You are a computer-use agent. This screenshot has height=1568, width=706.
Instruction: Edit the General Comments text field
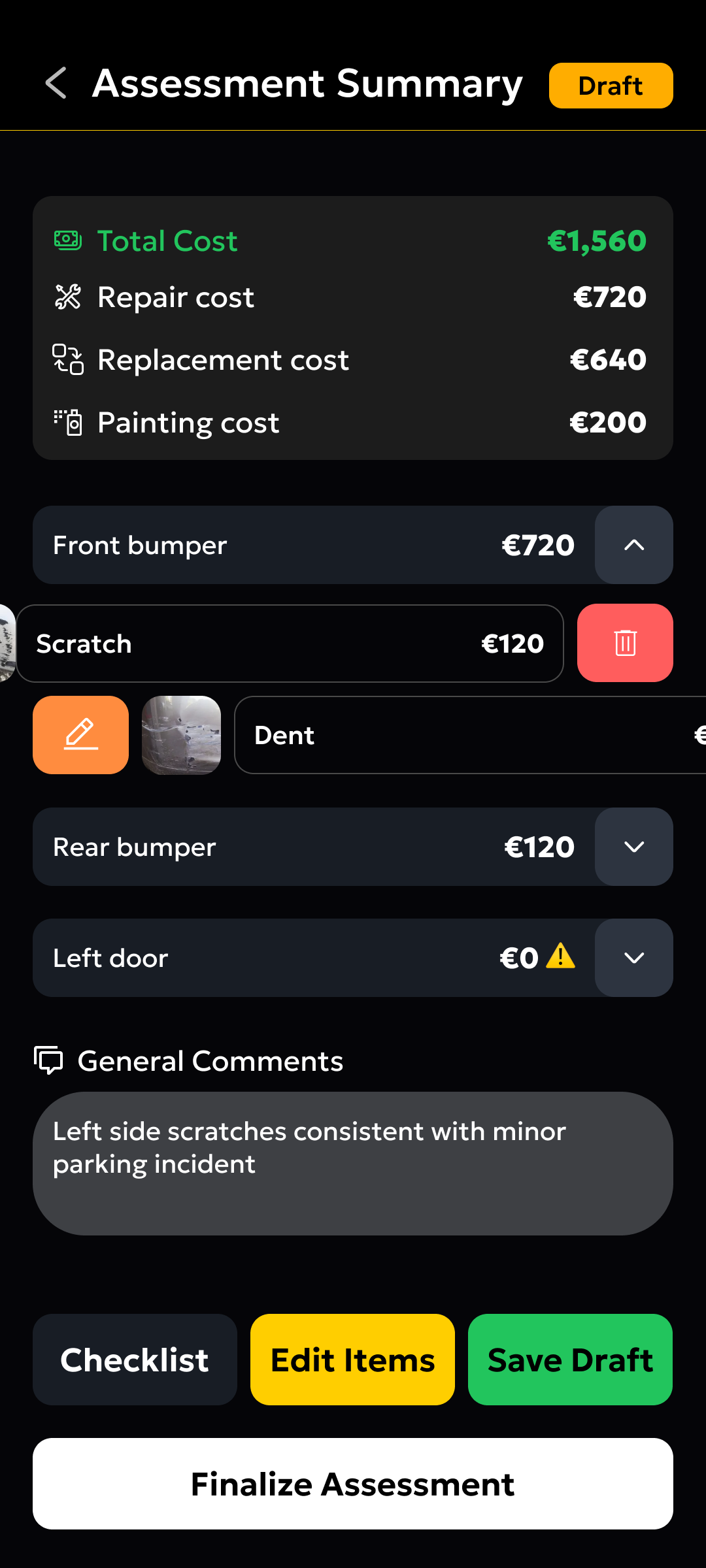[353, 1163]
